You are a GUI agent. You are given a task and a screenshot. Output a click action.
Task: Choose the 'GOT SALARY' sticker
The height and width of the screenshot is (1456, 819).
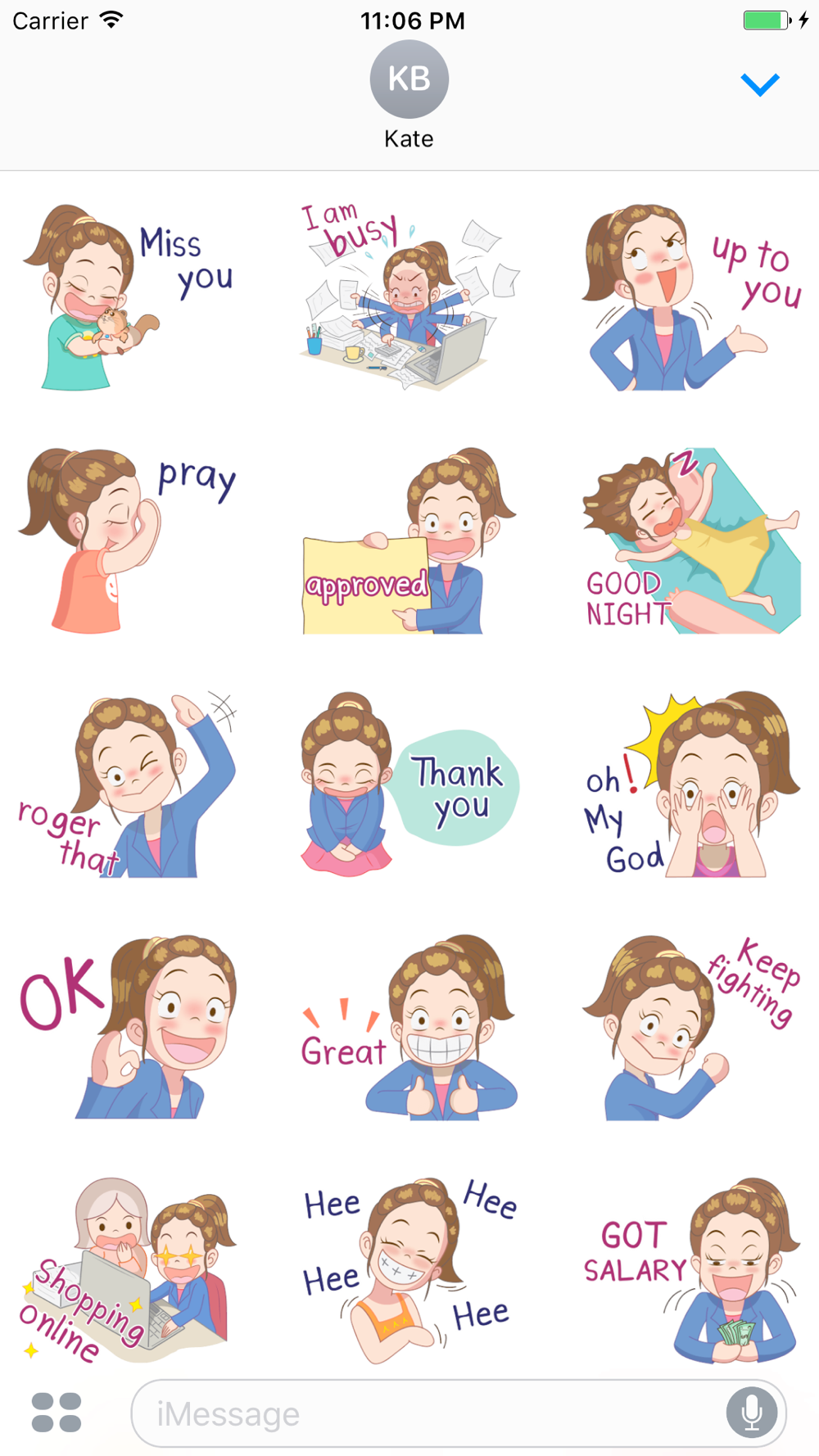(x=691, y=1271)
